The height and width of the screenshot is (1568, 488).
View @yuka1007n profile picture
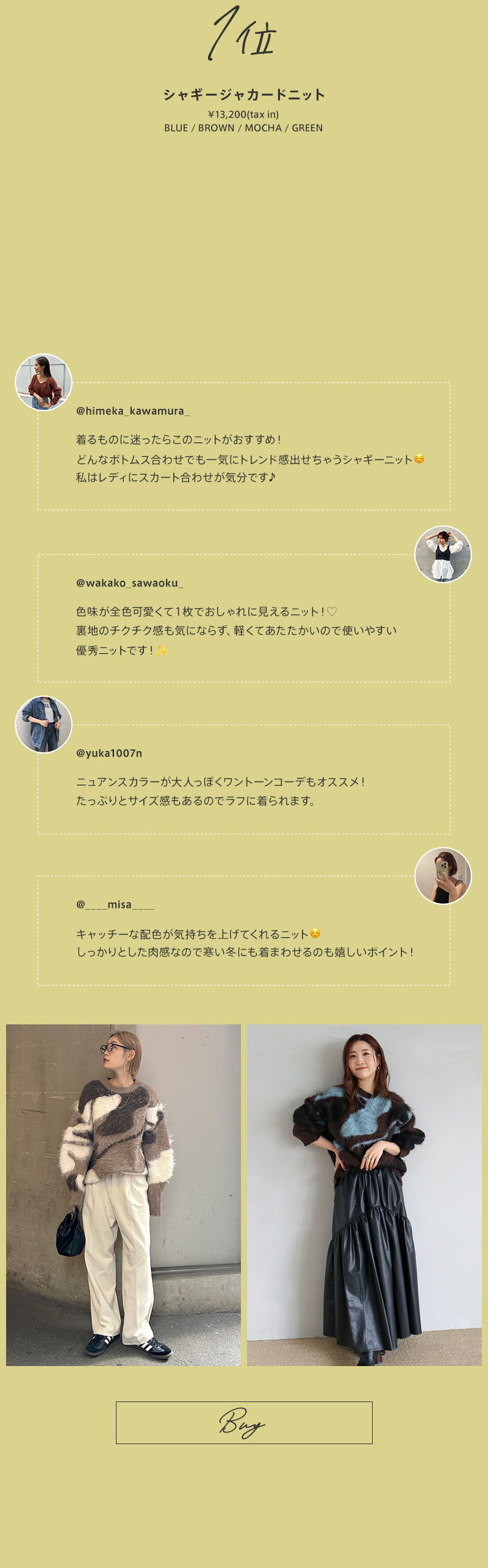[x=43, y=725]
